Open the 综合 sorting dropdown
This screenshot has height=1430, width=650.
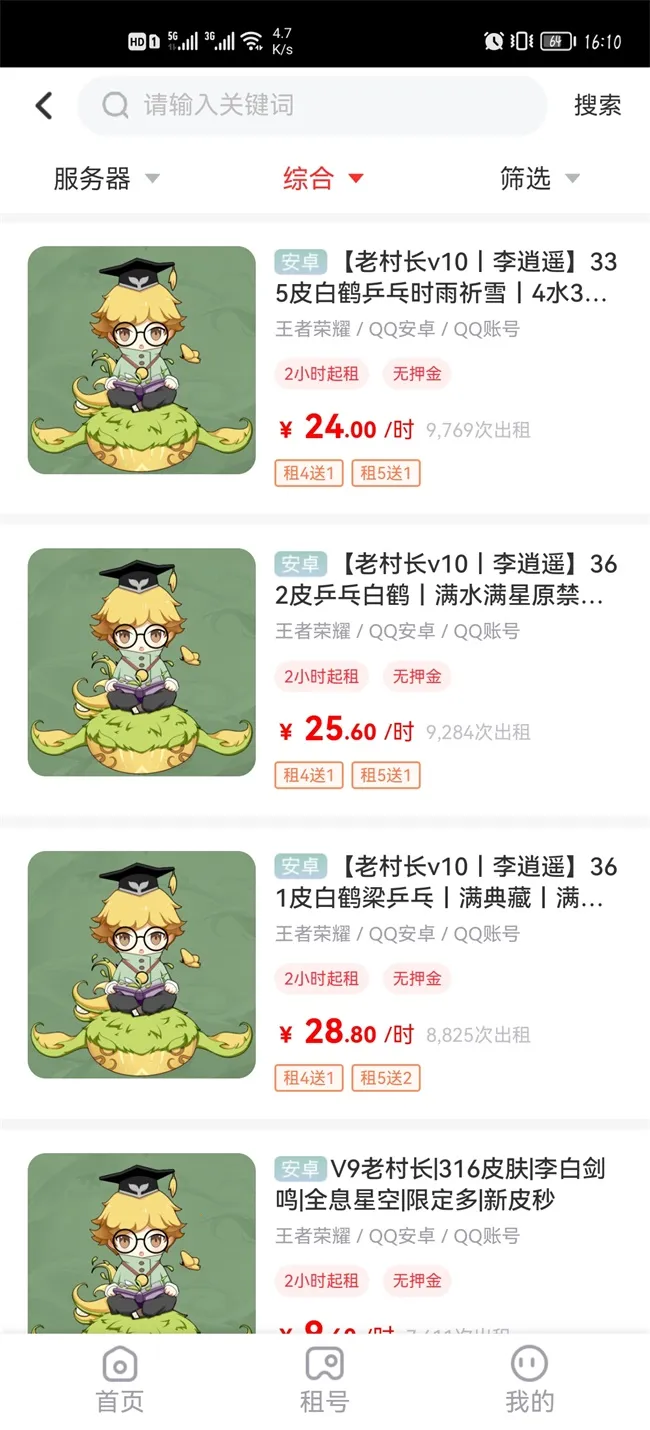click(x=323, y=179)
